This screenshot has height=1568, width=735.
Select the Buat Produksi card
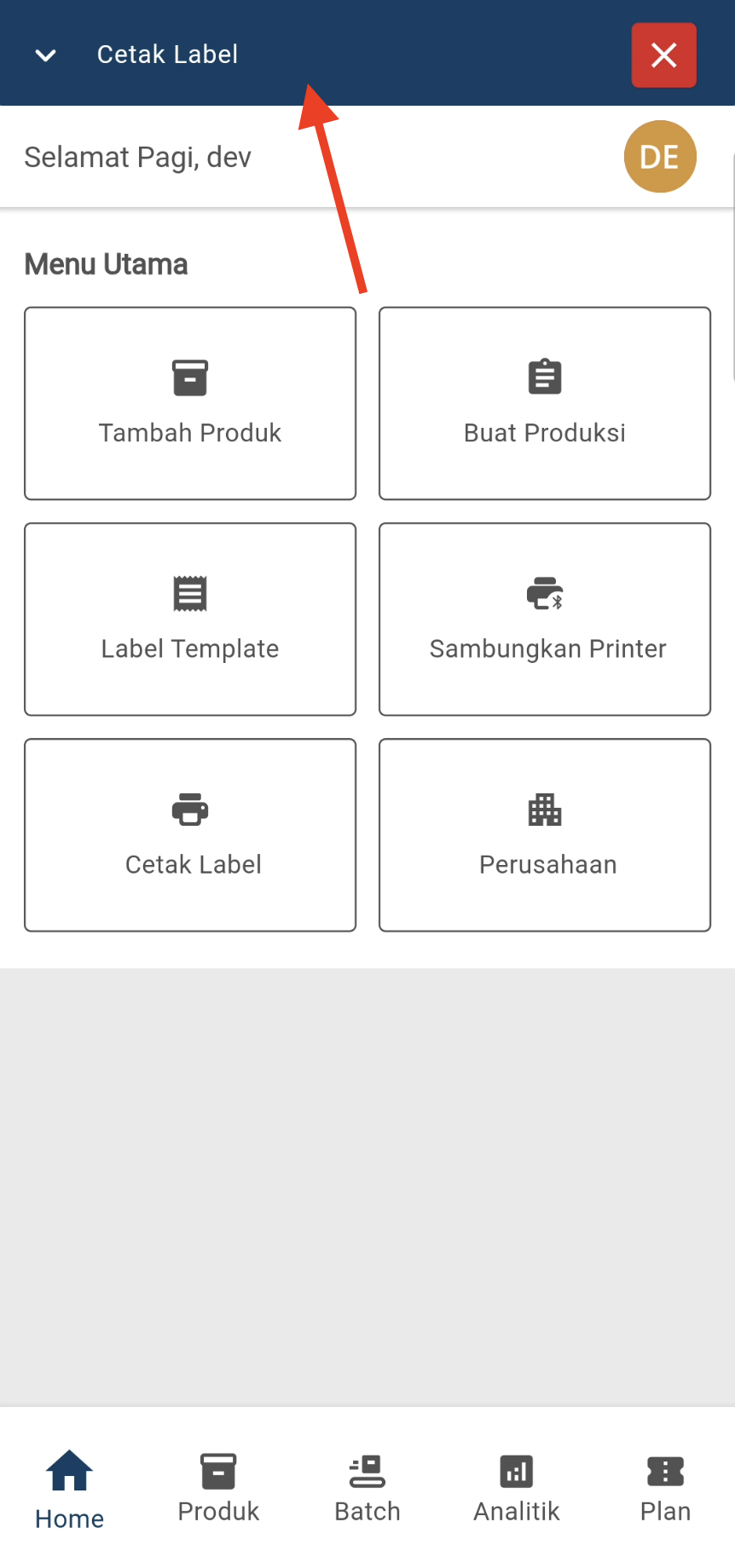coord(545,403)
